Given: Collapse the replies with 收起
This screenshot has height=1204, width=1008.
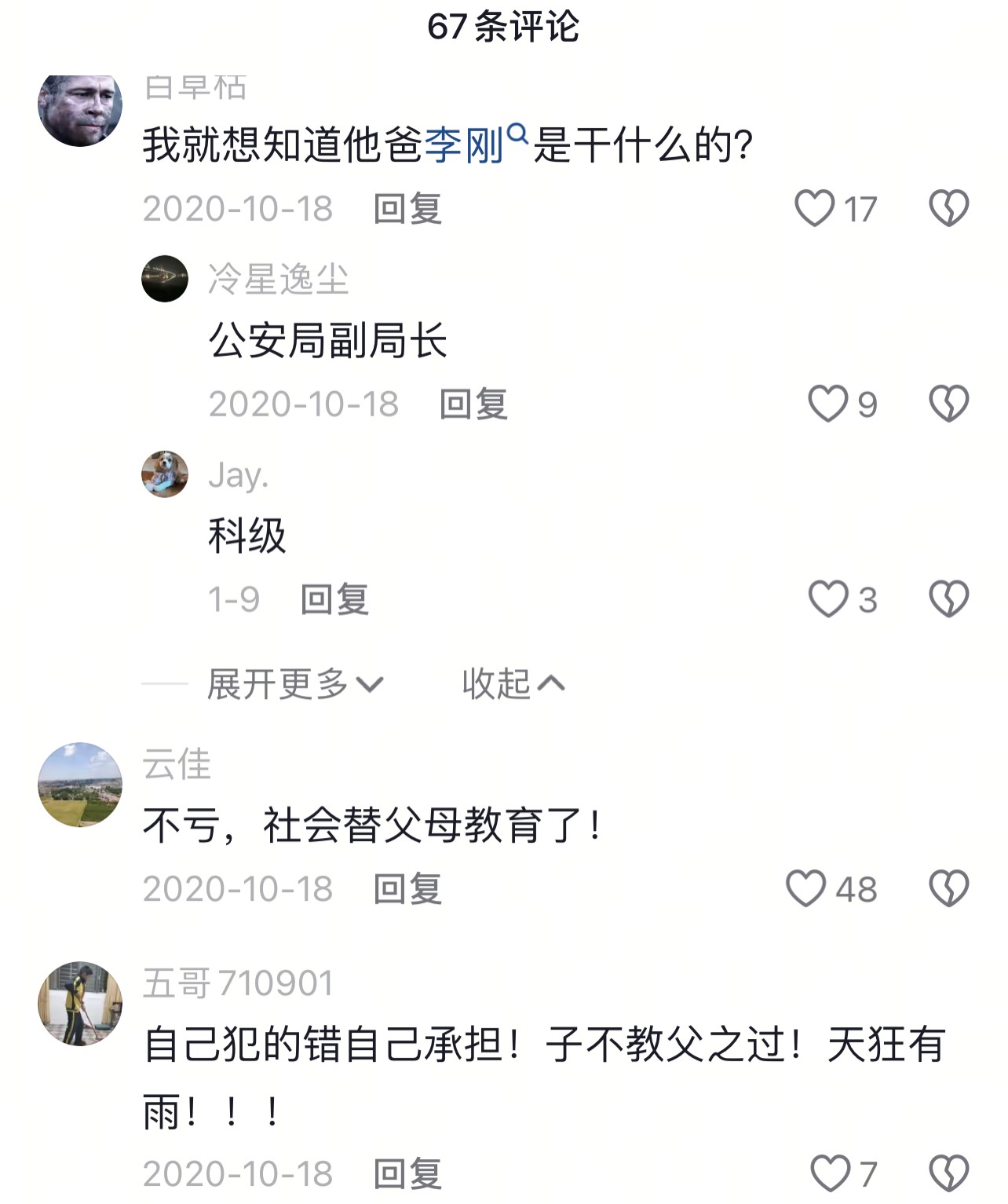Looking at the screenshot, I should point(513,684).
